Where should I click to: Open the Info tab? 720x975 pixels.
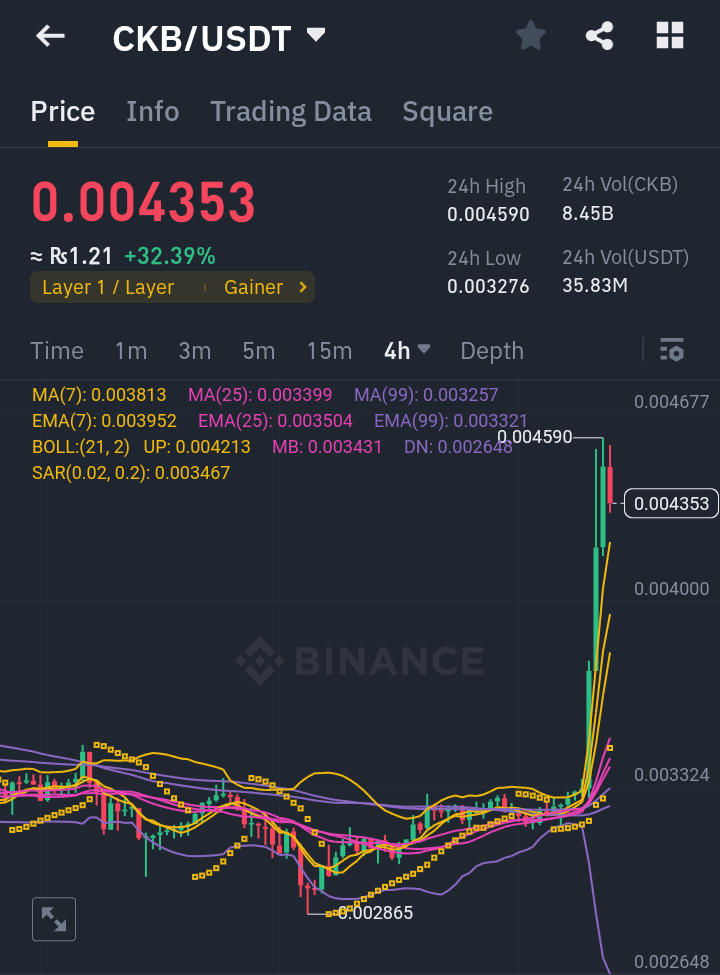click(x=152, y=112)
